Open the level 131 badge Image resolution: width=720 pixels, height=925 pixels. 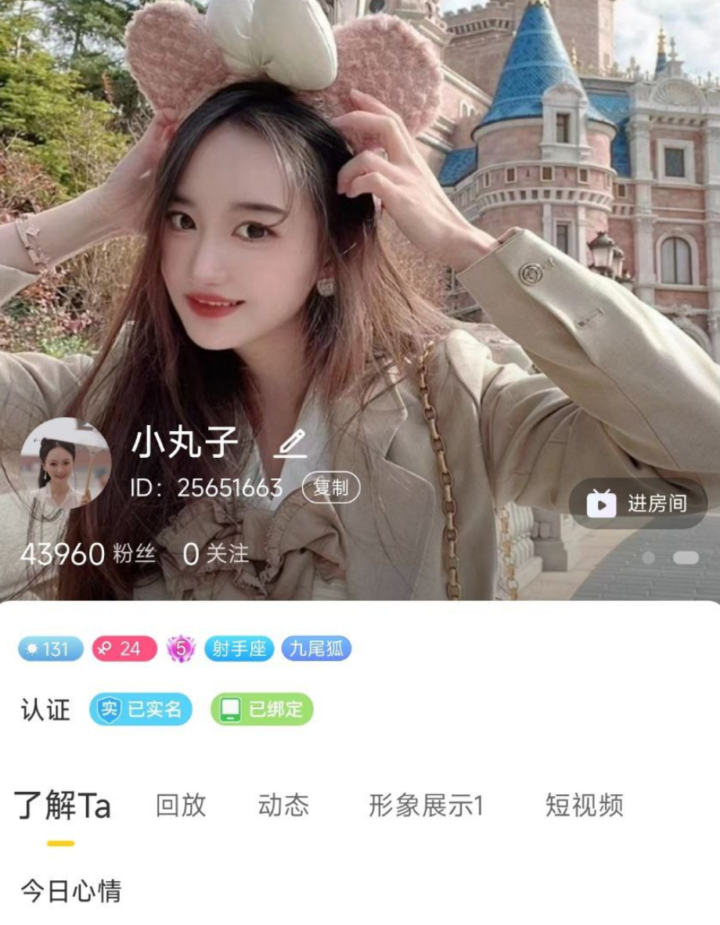point(50,649)
